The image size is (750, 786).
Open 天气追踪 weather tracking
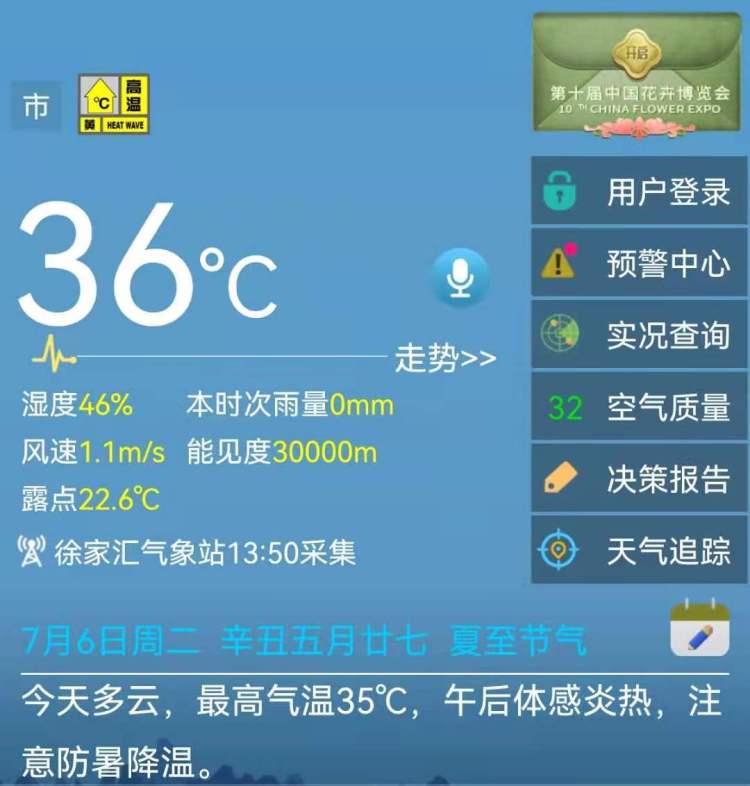tap(639, 550)
